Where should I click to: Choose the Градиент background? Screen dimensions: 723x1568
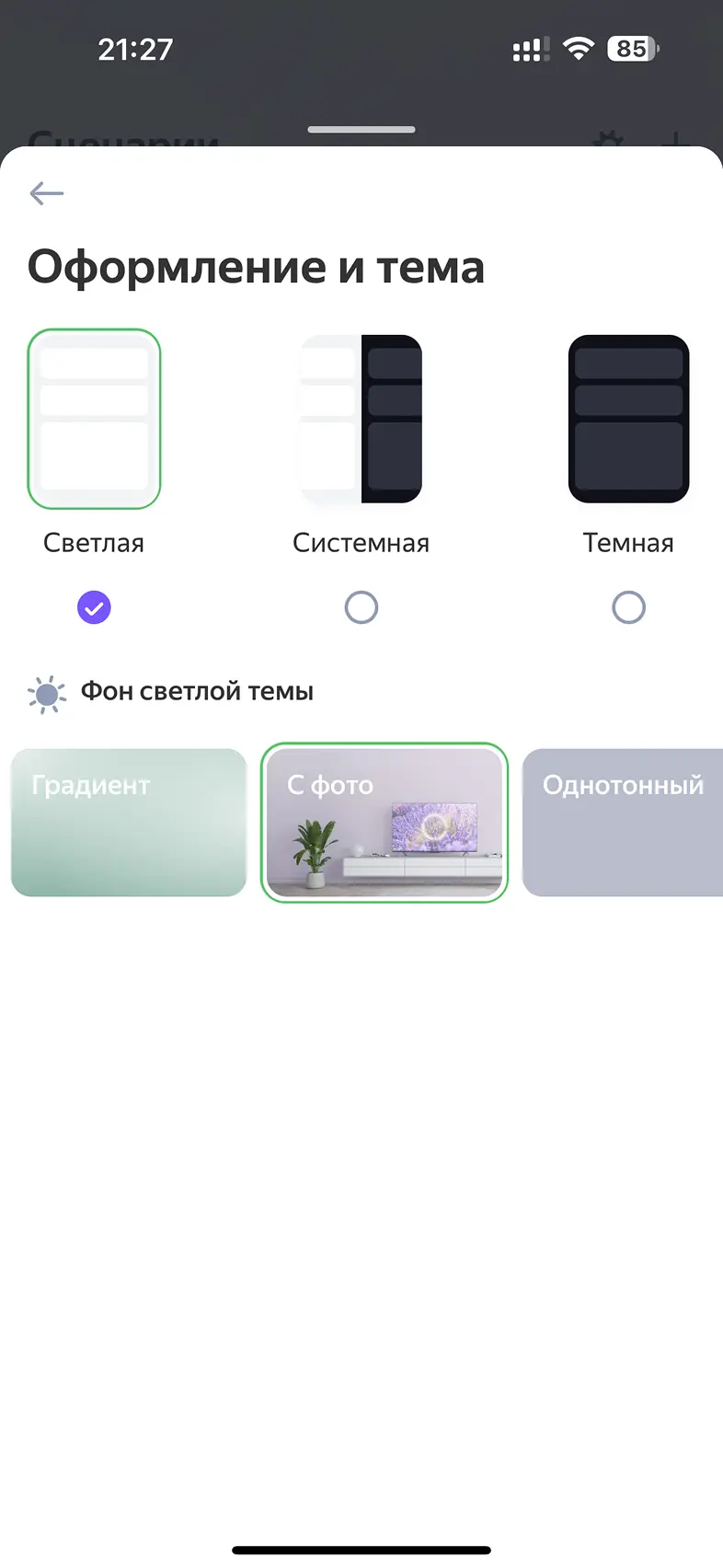click(129, 823)
